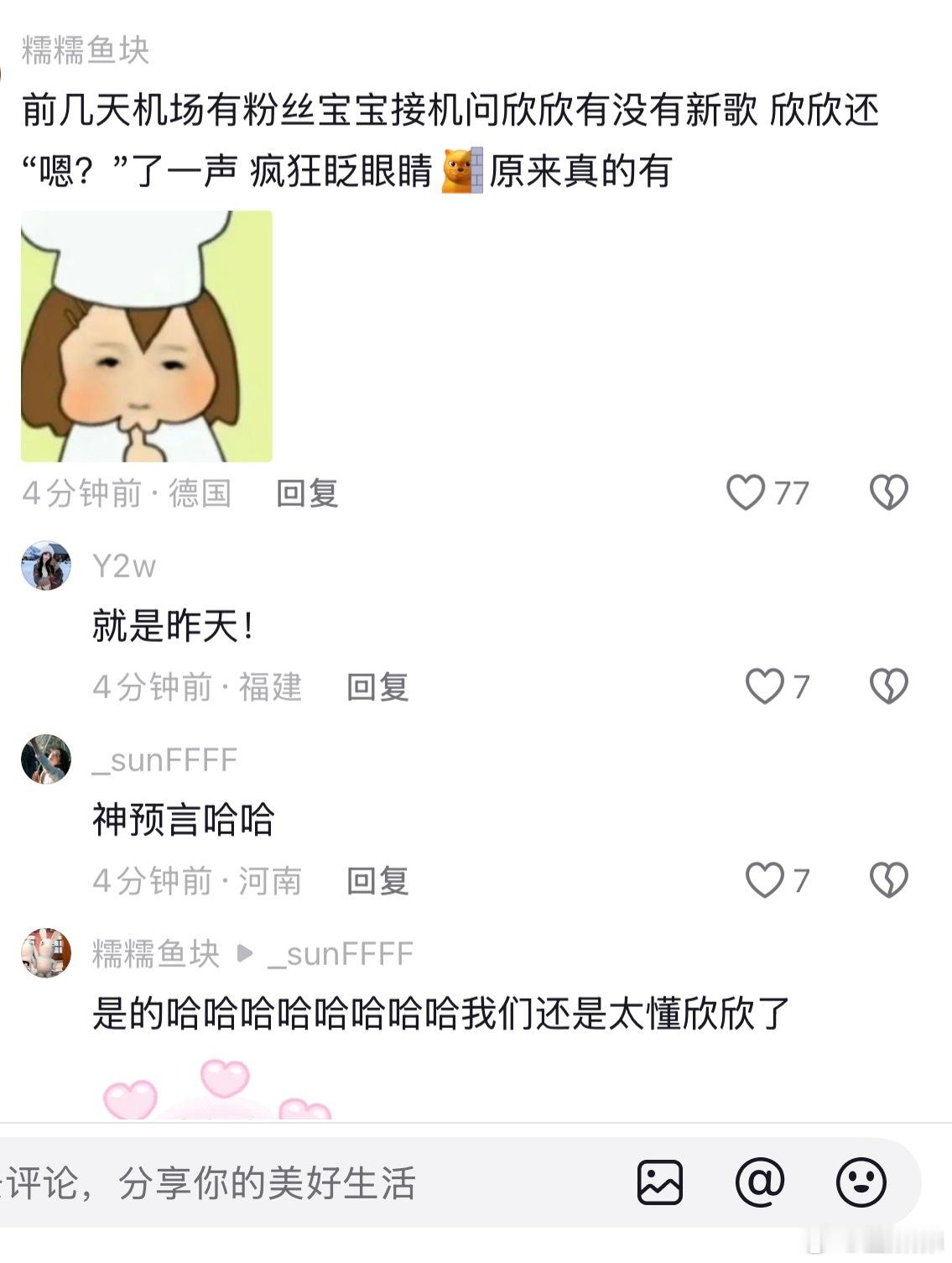Reply to Y2w's comment
952x1263 pixels.
tap(377, 687)
